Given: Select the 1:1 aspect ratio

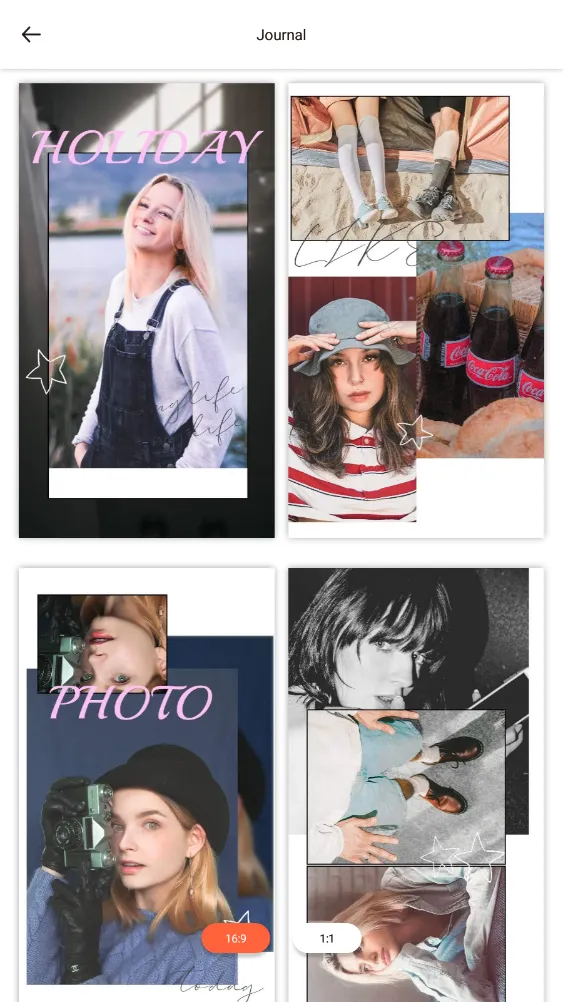Looking at the screenshot, I should (327, 938).
